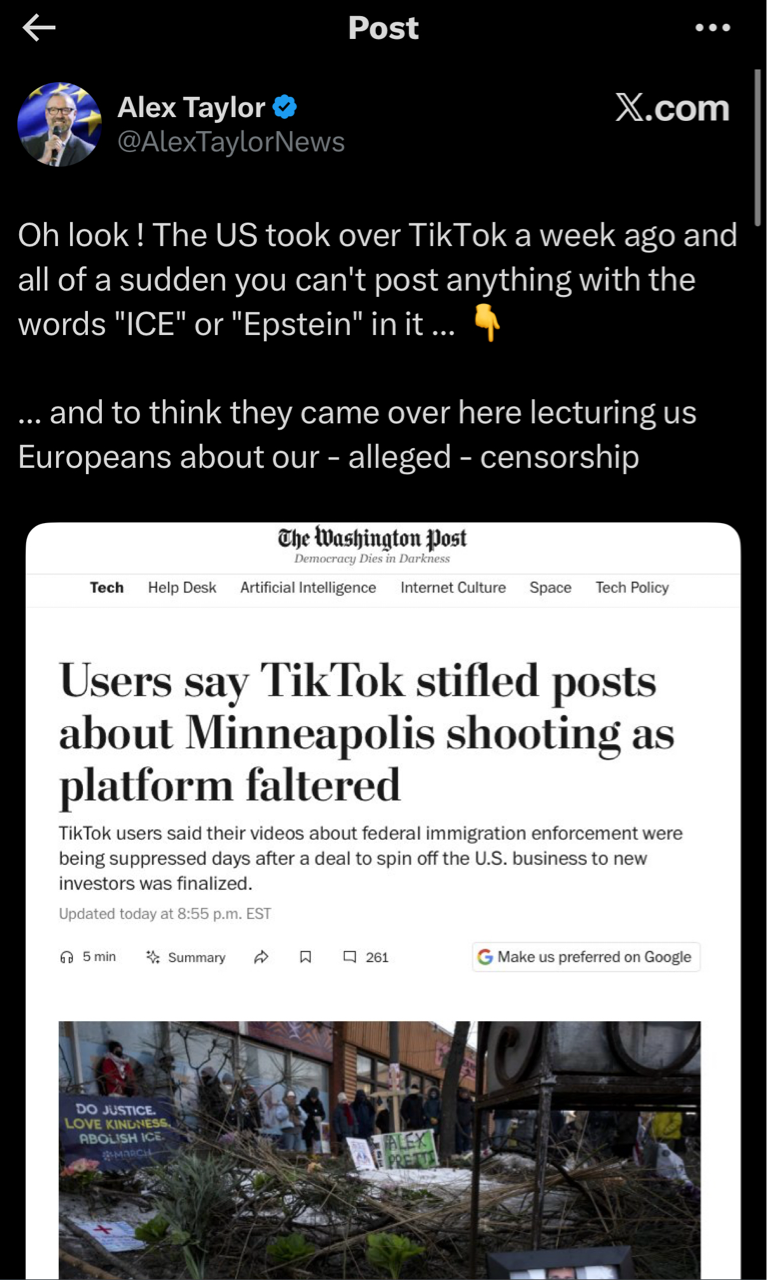
Task: Go back using the top-left arrow
Action: [x=39, y=29]
